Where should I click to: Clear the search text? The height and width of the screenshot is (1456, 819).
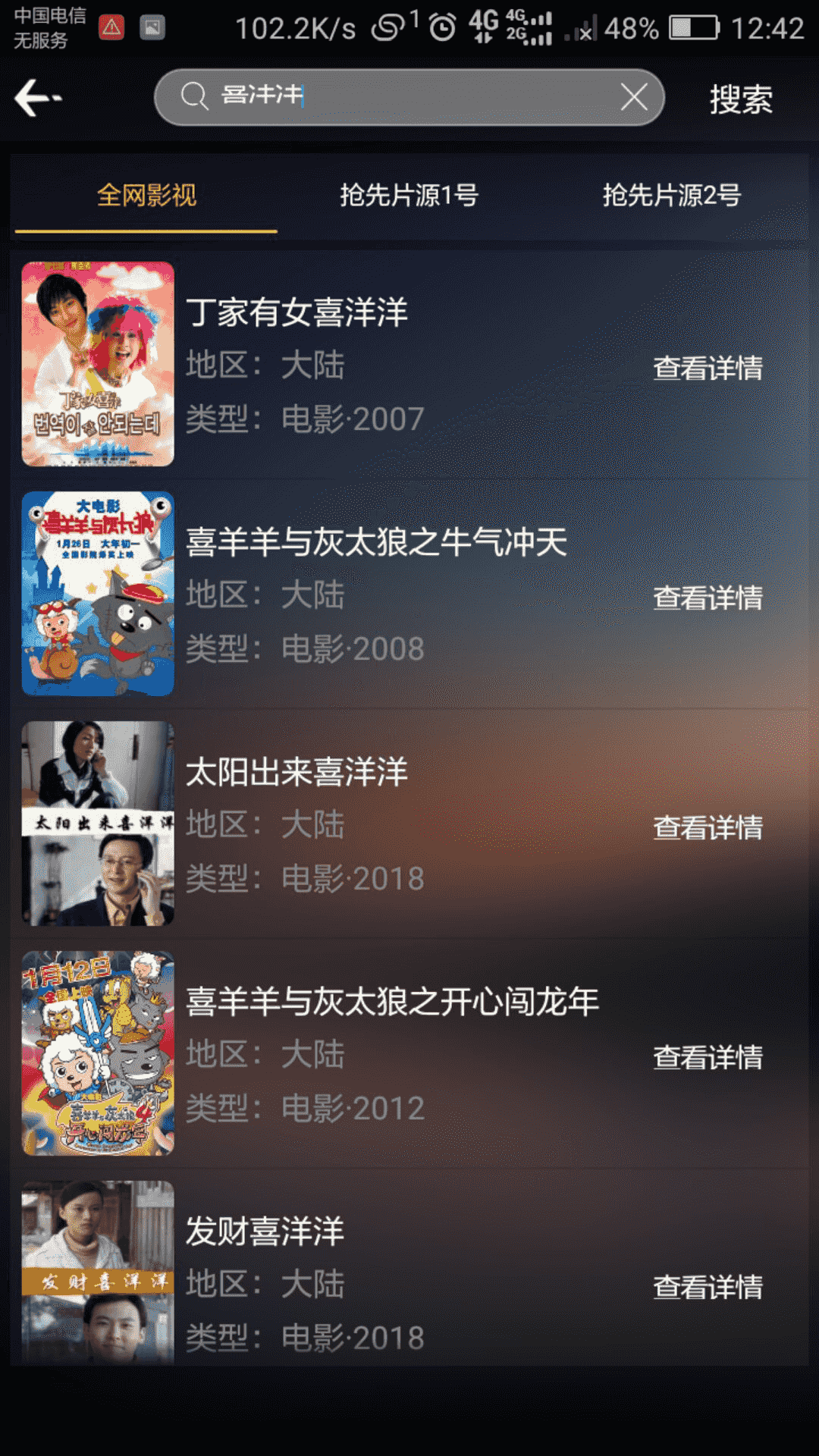click(x=634, y=97)
